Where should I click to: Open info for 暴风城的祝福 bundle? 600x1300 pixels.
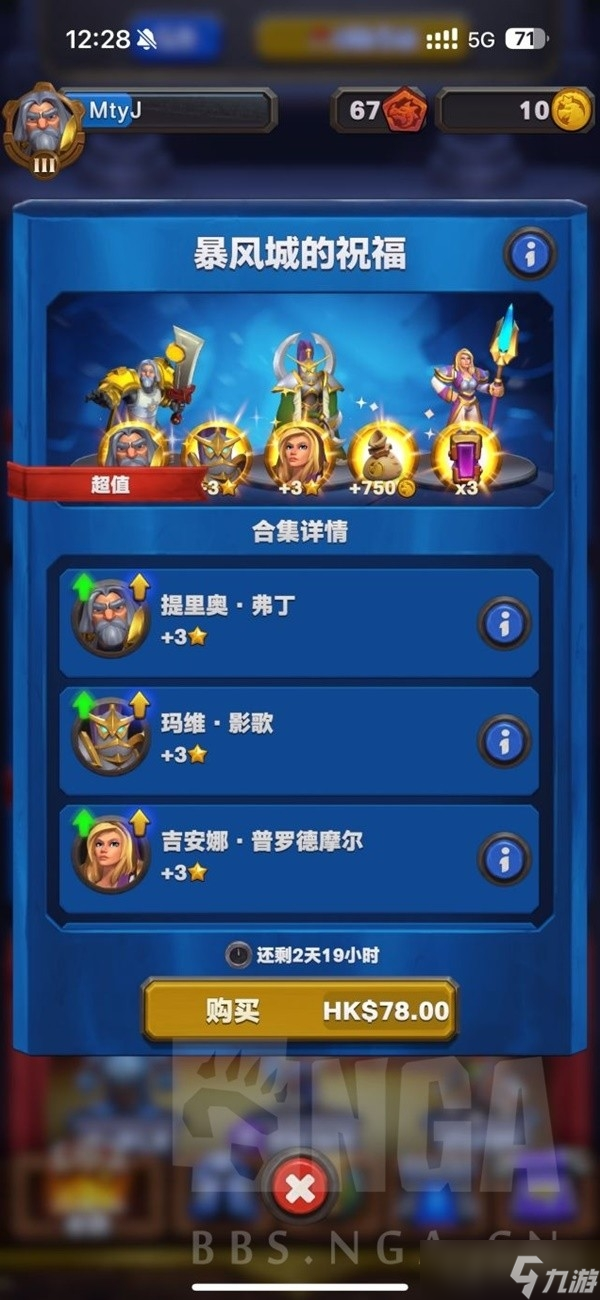point(529,254)
